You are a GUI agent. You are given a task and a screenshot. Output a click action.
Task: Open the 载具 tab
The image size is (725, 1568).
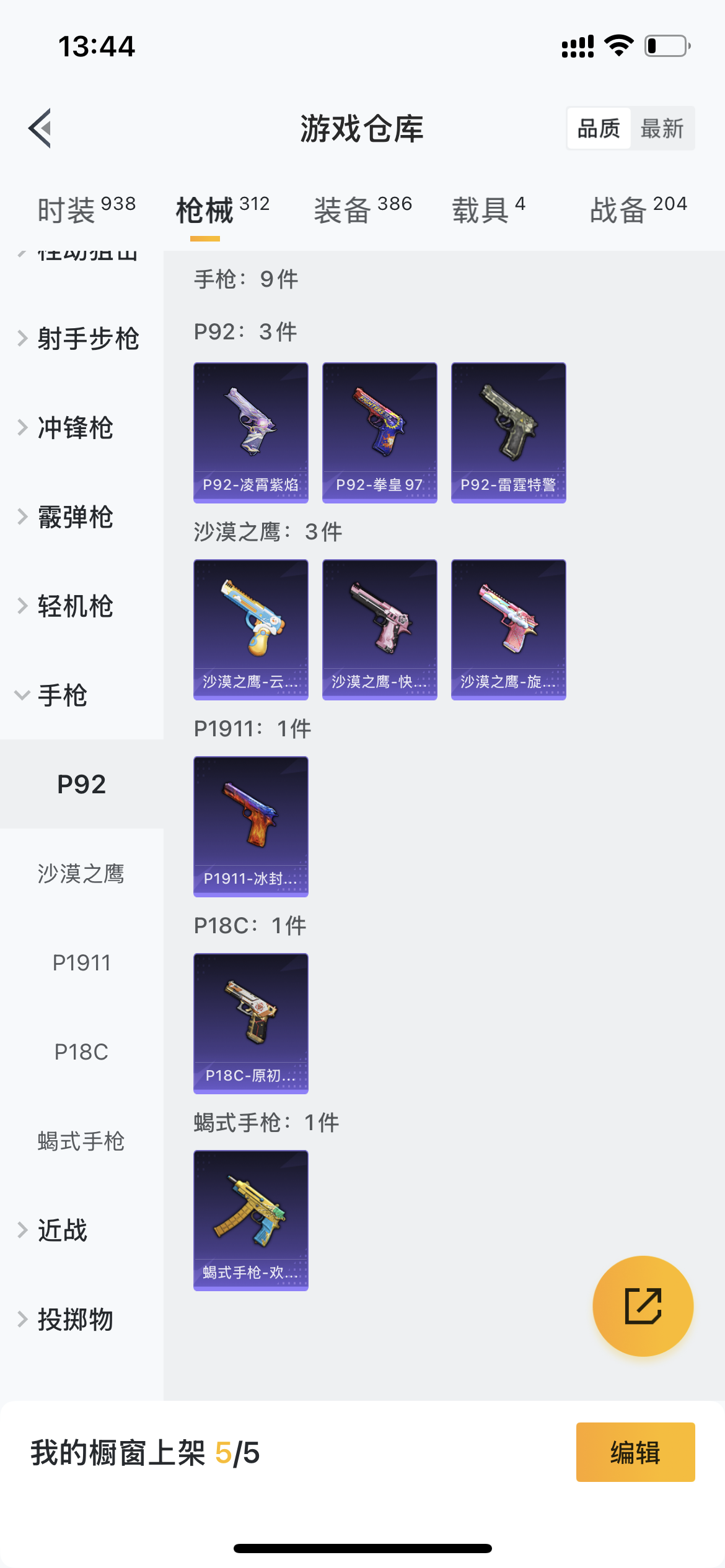pos(488,209)
